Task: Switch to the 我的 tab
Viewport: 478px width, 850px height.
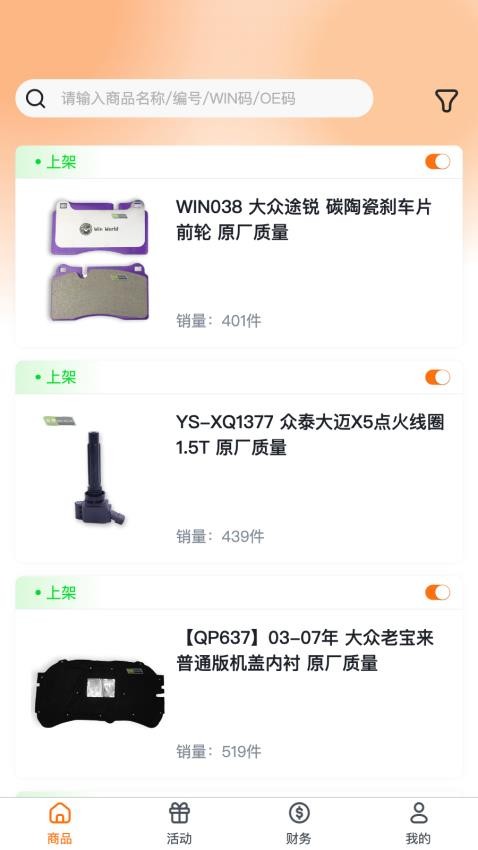Action: point(418,824)
